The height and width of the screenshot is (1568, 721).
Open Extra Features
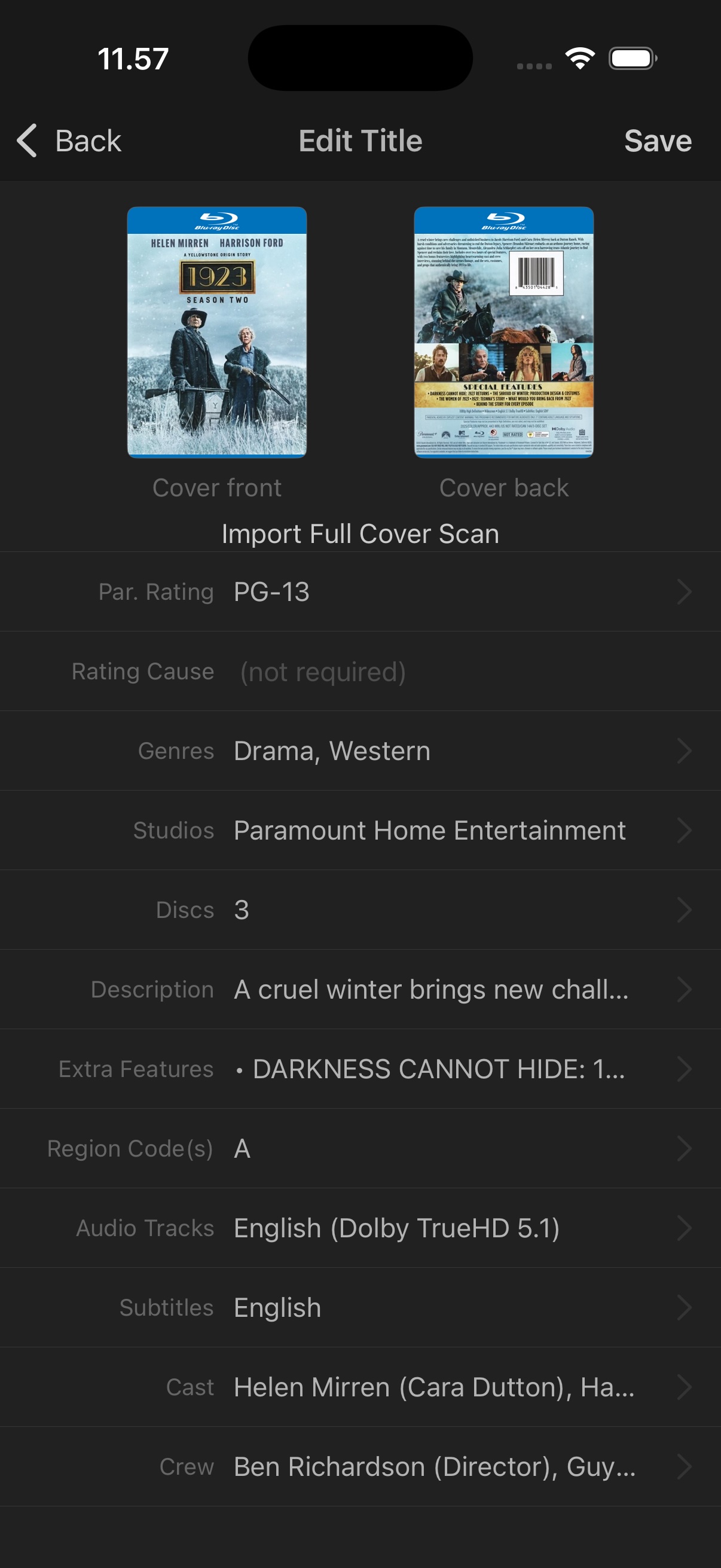click(x=360, y=1069)
